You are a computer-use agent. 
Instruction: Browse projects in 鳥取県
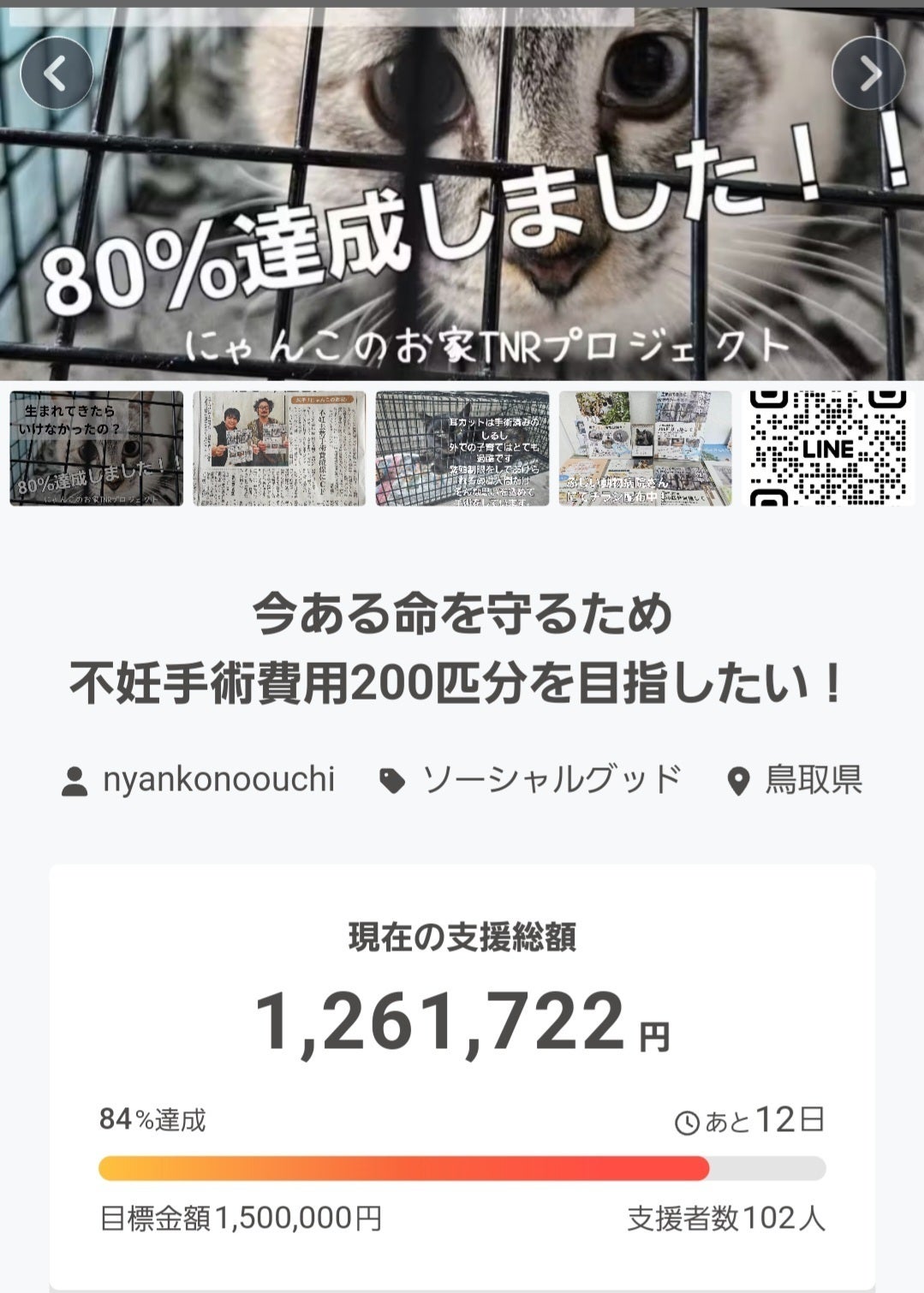tap(795, 780)
